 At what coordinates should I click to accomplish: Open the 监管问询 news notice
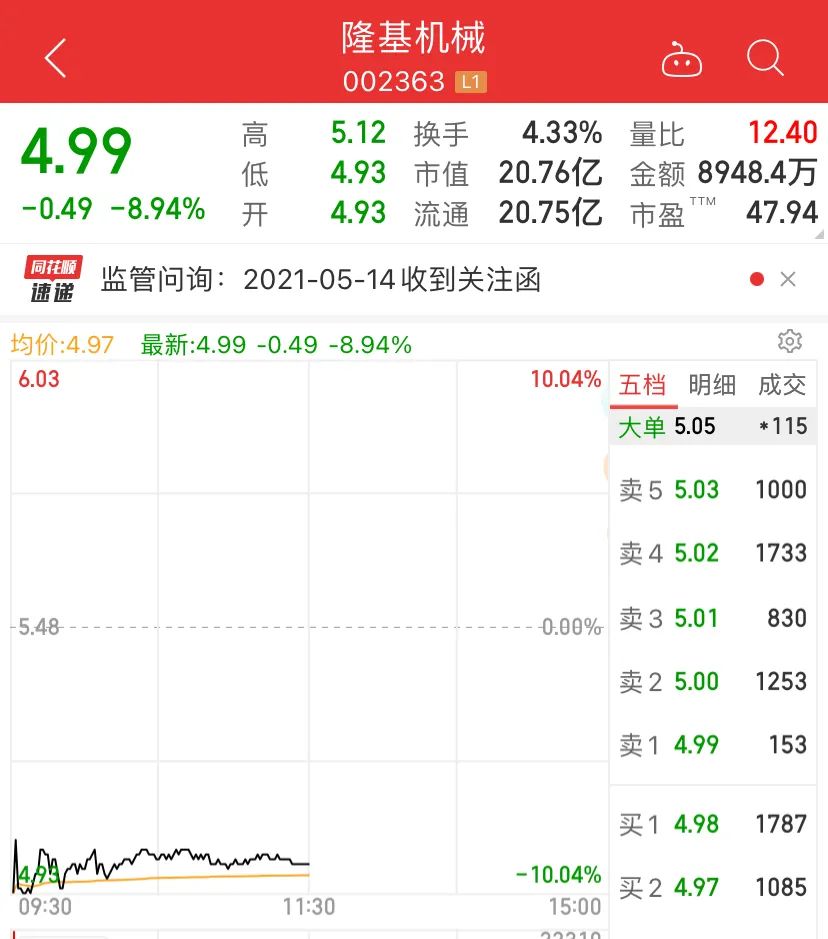[x=320, y=279]
